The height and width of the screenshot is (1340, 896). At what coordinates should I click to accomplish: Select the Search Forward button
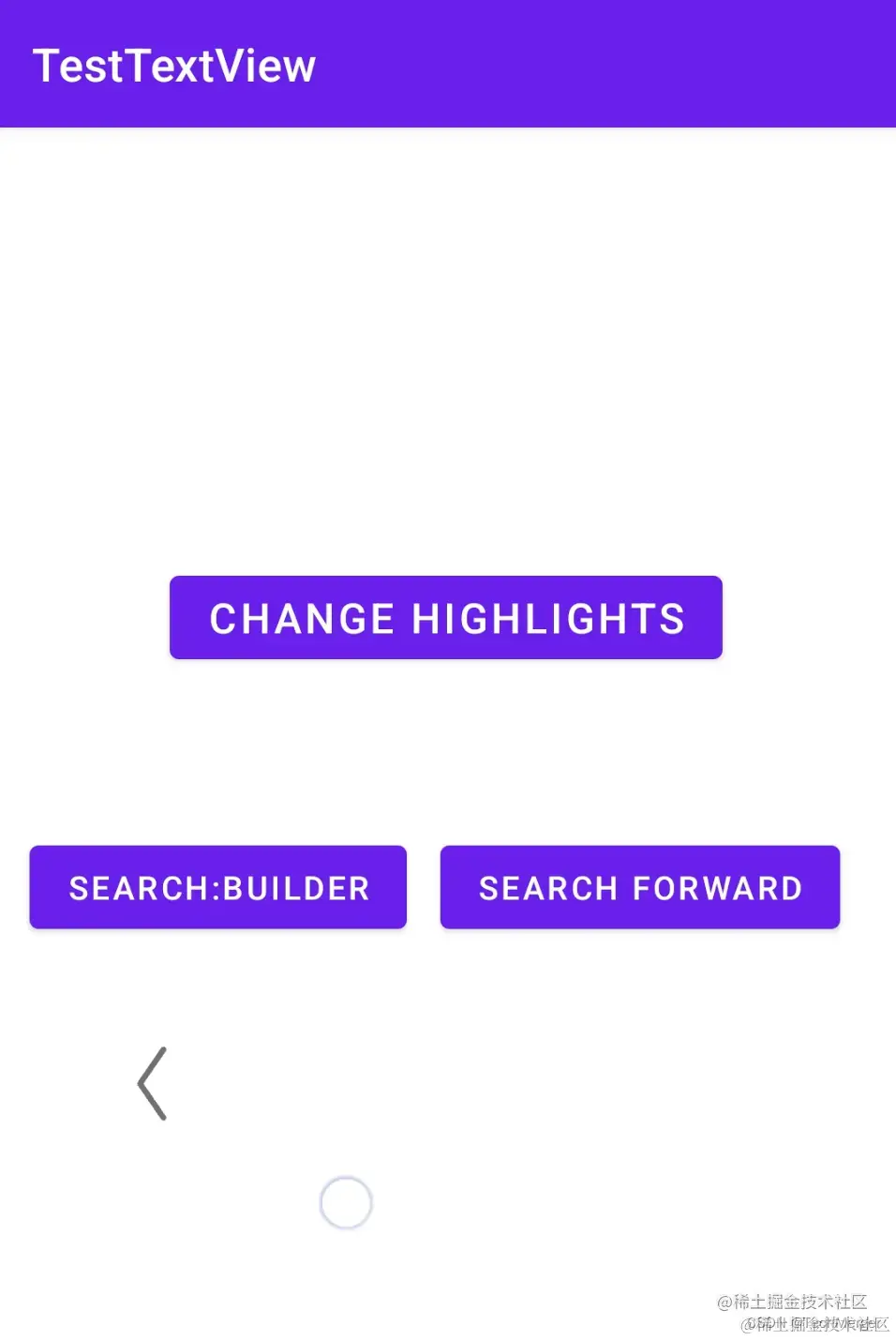(640, 887)
